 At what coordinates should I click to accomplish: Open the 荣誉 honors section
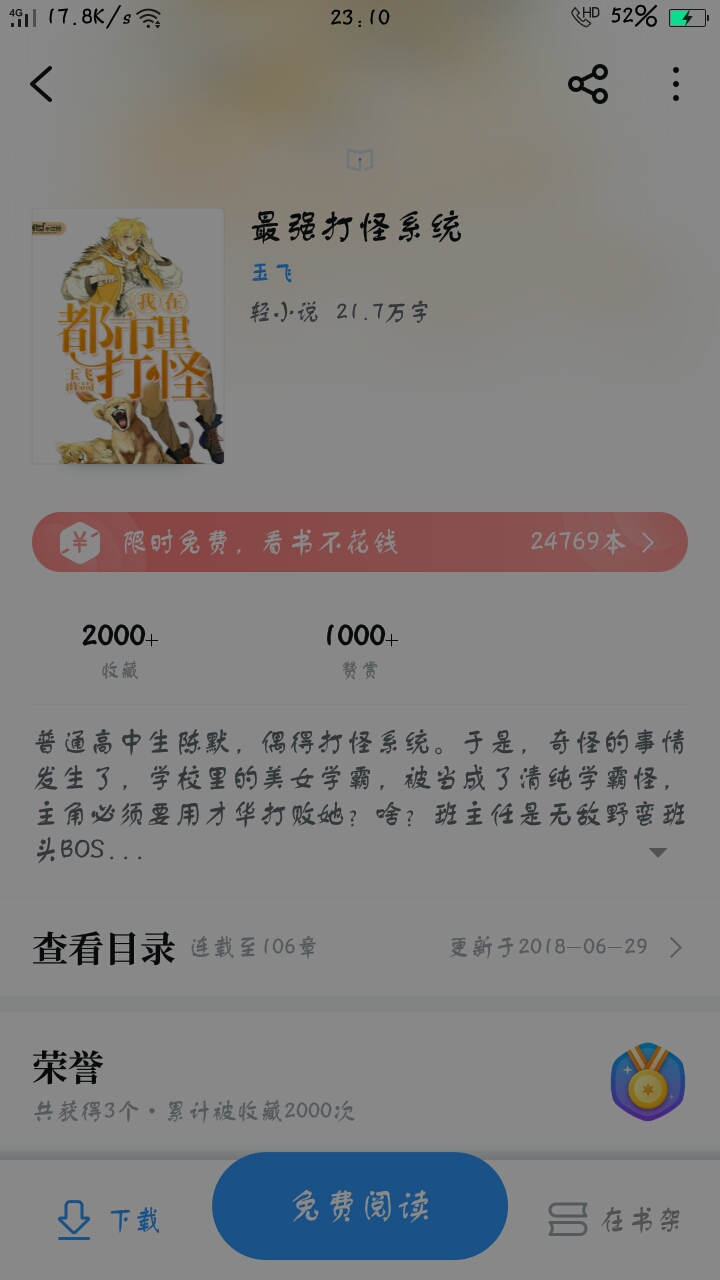pos(360,1083)
